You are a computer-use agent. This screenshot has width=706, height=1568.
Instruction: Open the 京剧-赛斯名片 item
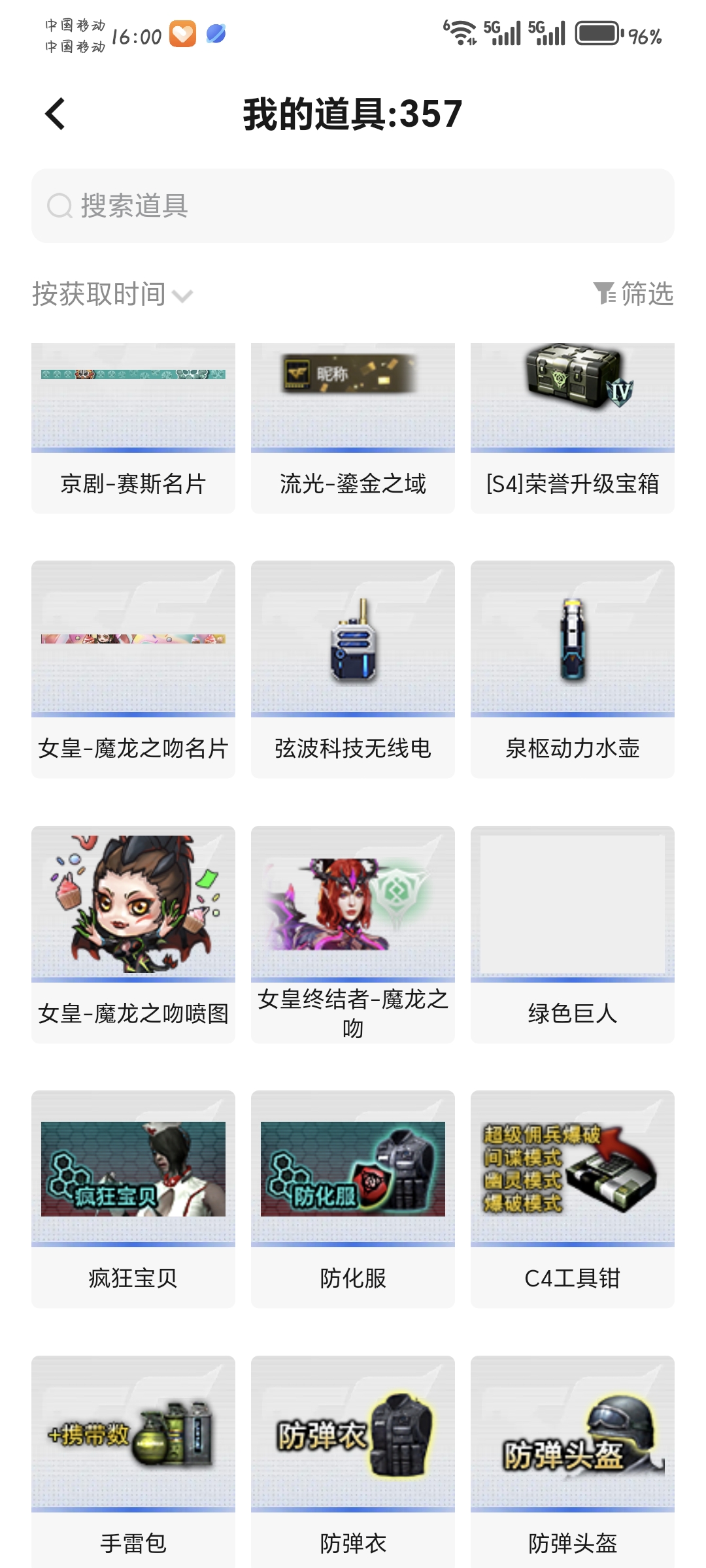(133, 428)
